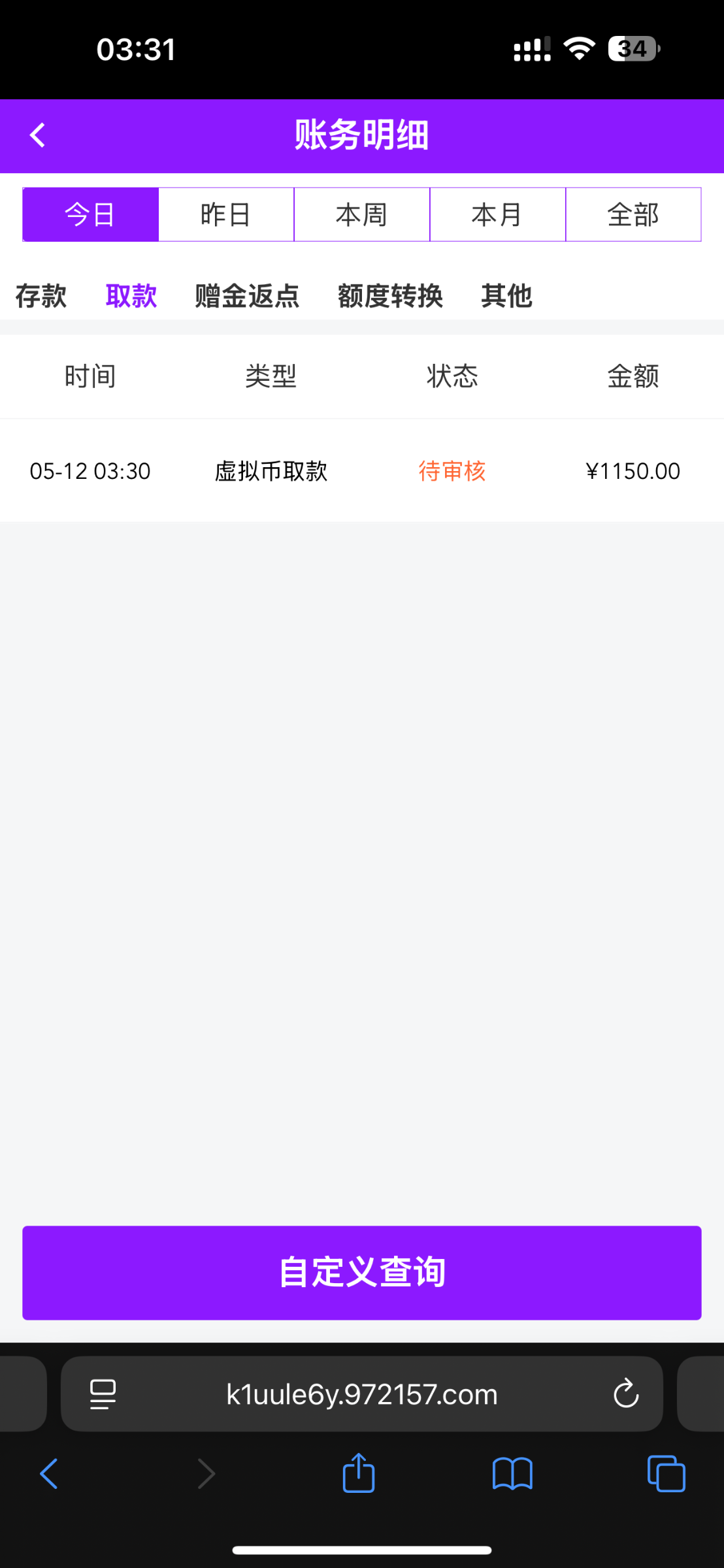This screenshot has width=724, height=1568.
Task: Tap the 自定义查询 button
Action: (362, 1273)
